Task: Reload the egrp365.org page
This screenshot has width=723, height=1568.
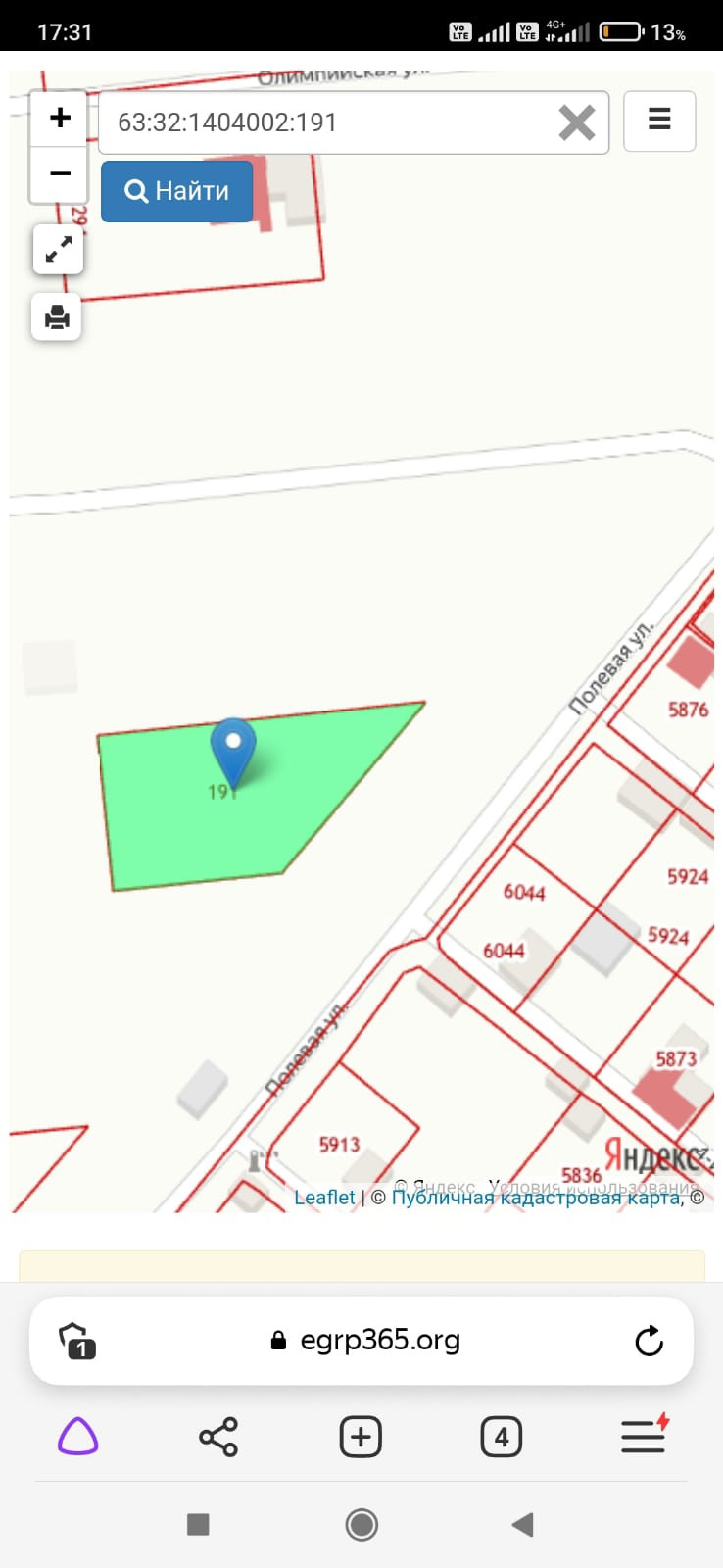Action: pos(649,1340)
